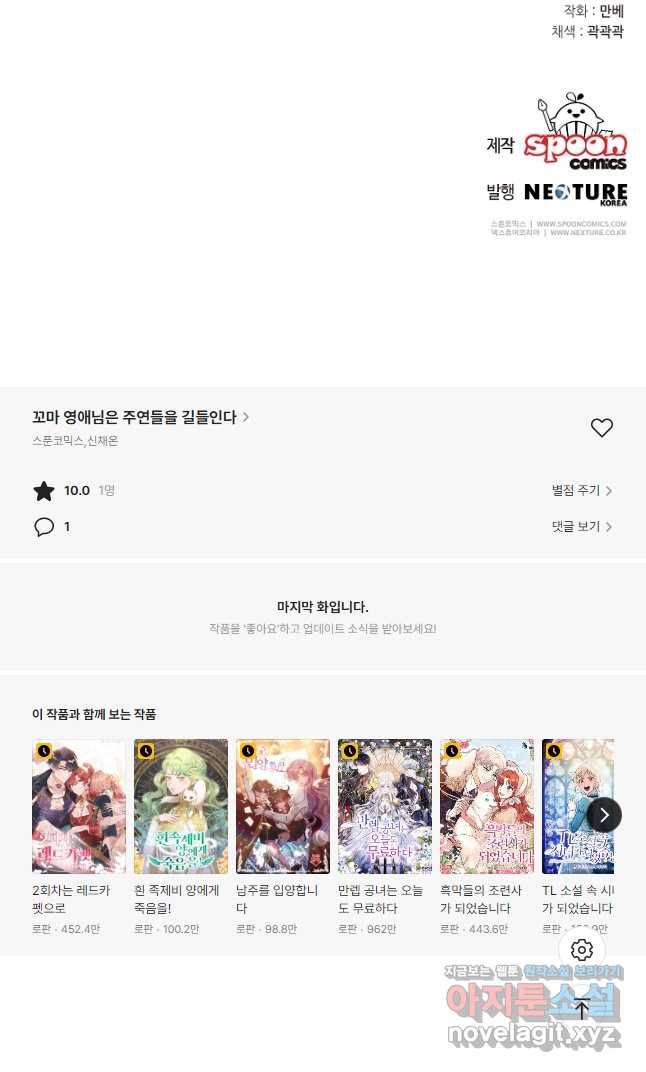Open 2회차는 레드카펫으로 webtoon
This screenshot has height=1072, width=646.
(x=79, y=807)
